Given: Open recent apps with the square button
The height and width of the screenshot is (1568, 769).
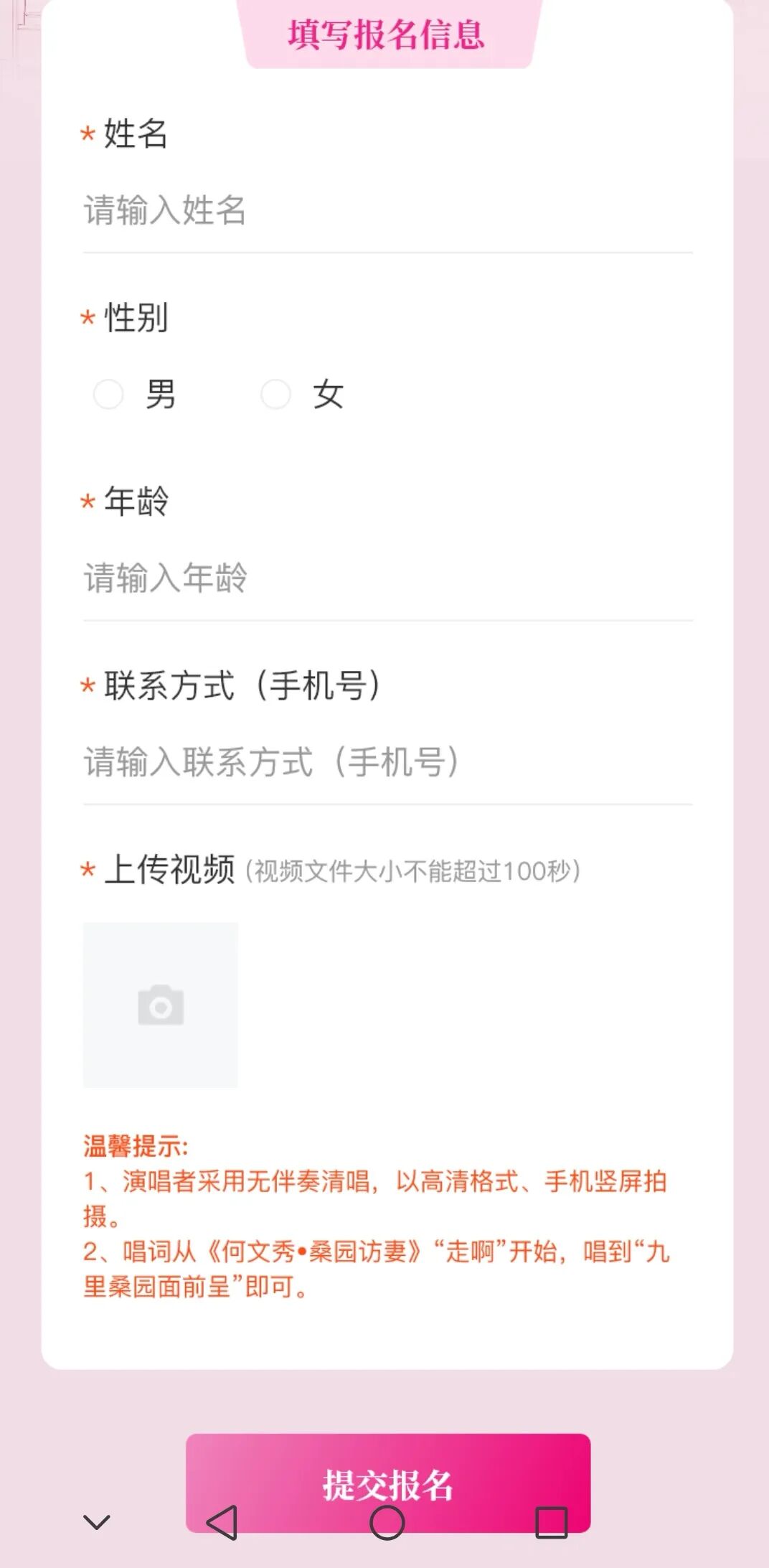Looking at the screenshot, I should pos(551,1522).
